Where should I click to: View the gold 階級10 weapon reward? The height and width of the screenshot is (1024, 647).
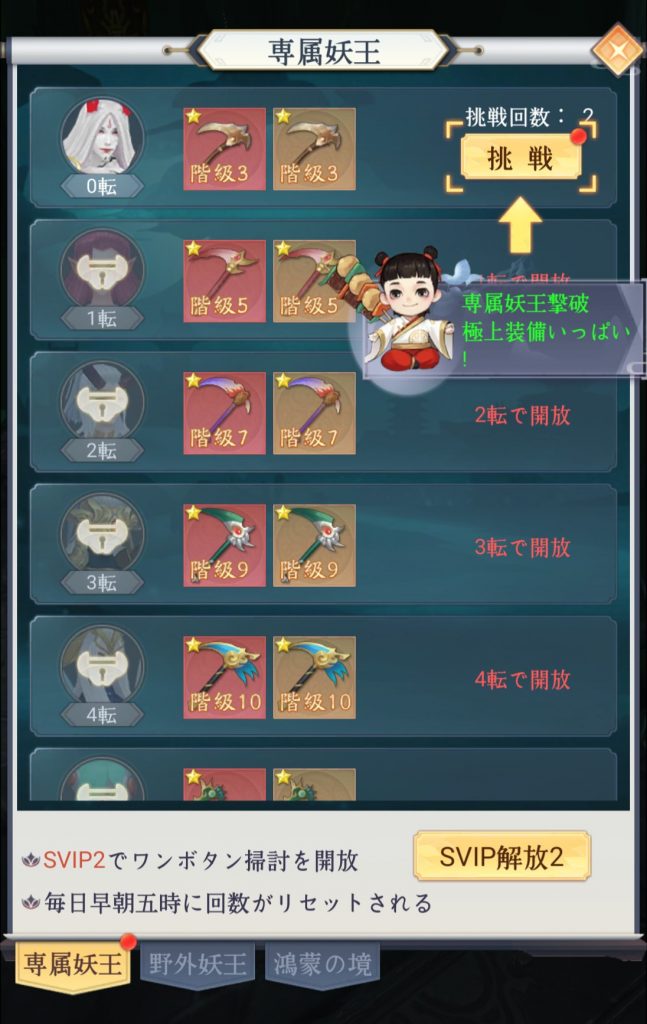[x=314, y=677]
